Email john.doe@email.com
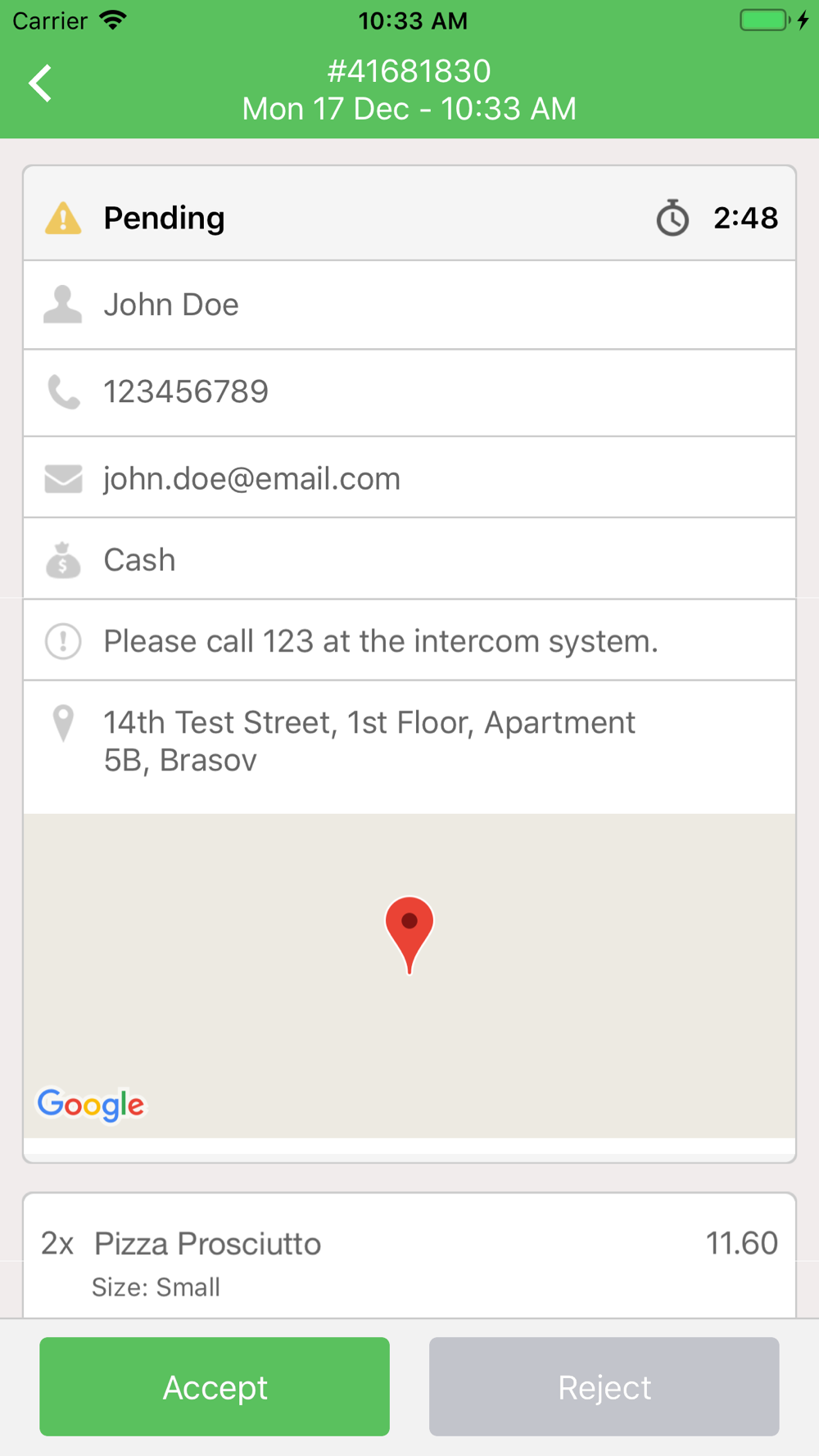This screenshot has width=819, height=1456. (x=409, y=477)
